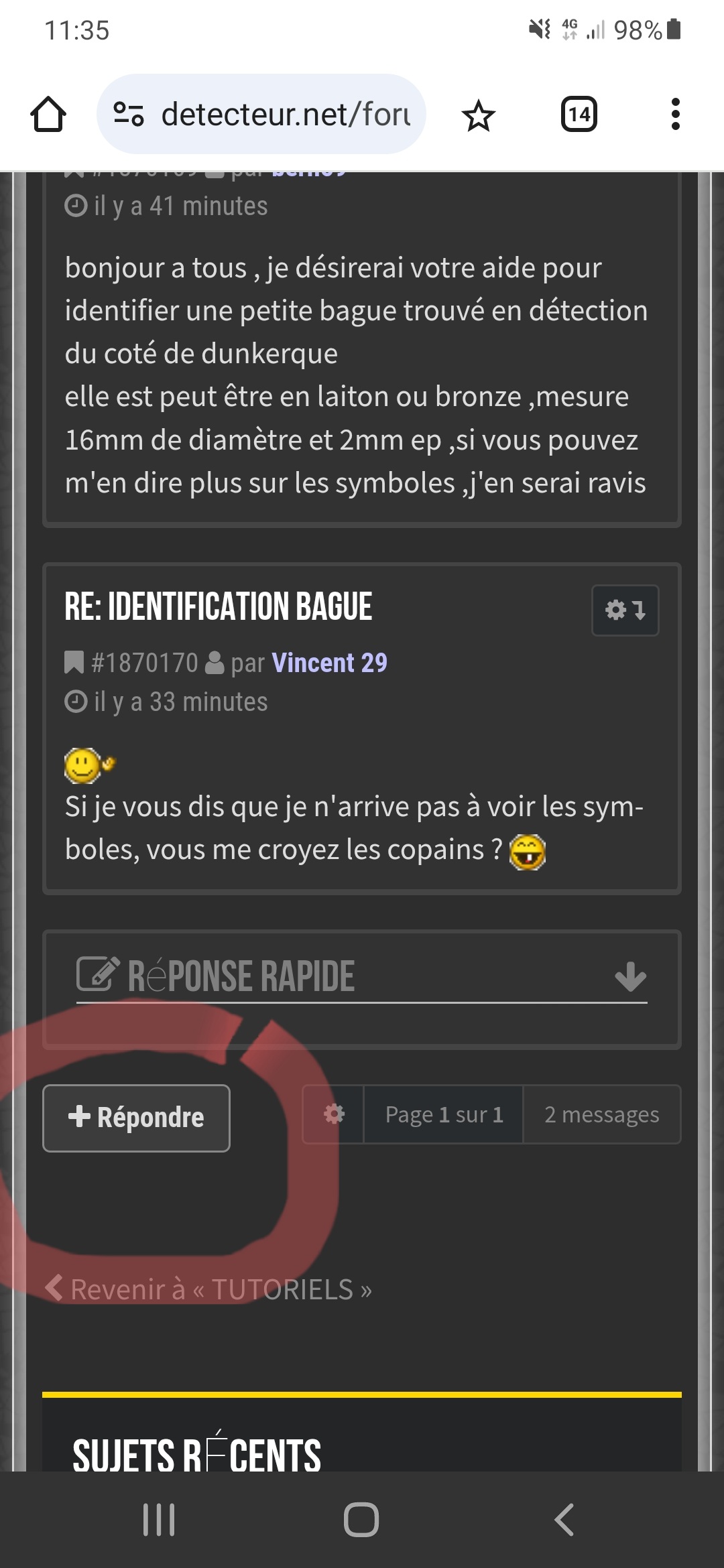Bookmark this page with the star
724x1568 pixels.
coord(479,116)
